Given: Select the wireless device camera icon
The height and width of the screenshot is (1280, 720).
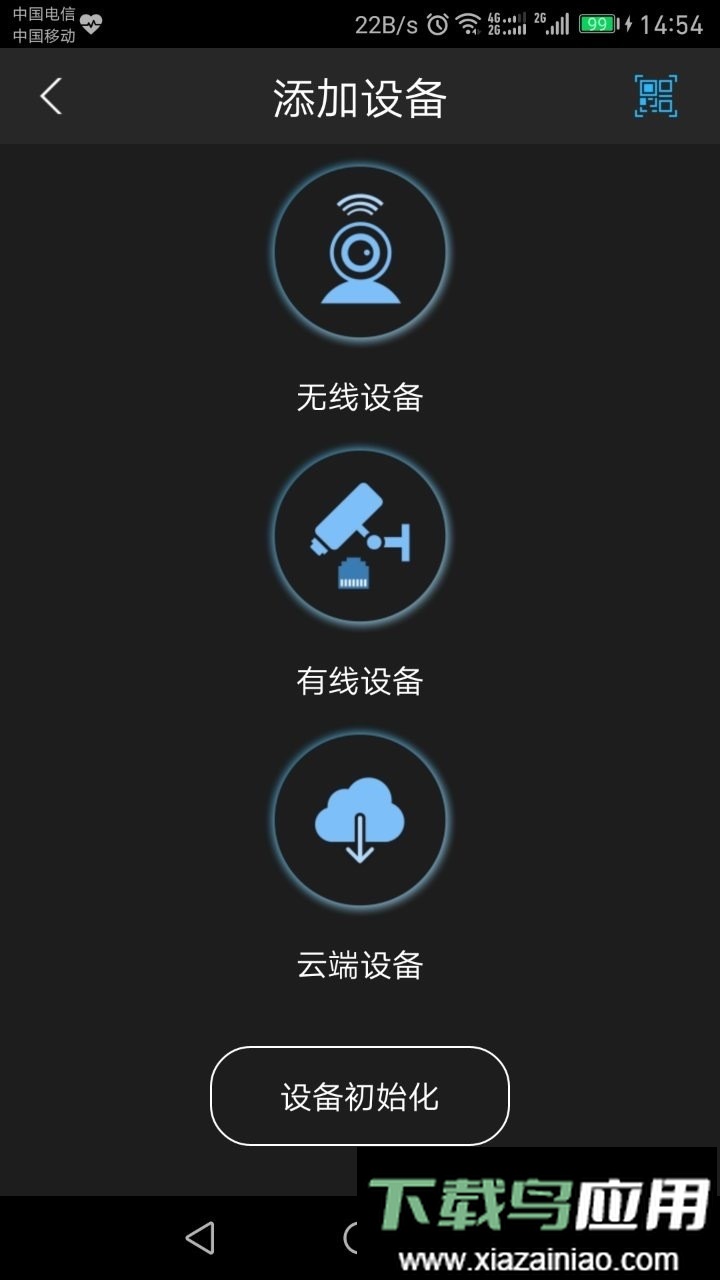Looking at the screenshot, I should point(361,252).
